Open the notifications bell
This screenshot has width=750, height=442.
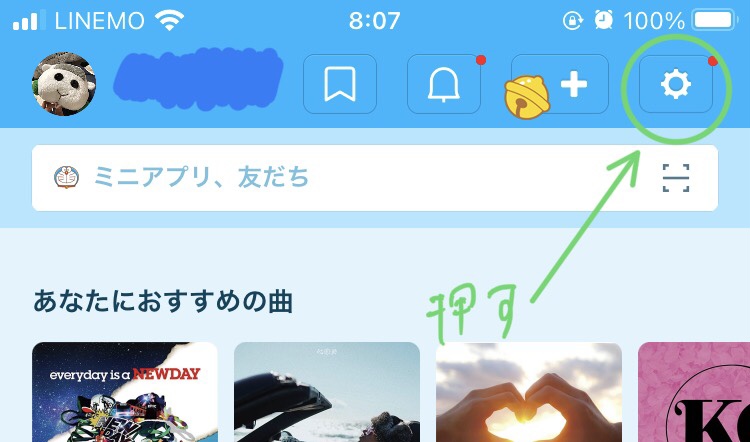click(x=443, y=85)
